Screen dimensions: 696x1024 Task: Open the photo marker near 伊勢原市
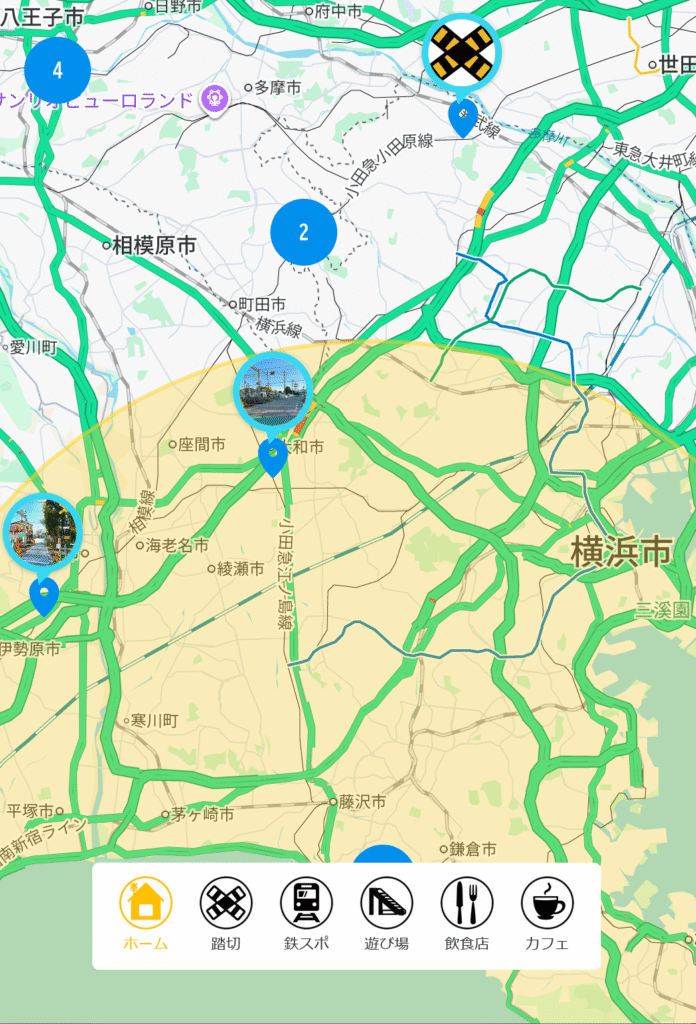point(42,532)
